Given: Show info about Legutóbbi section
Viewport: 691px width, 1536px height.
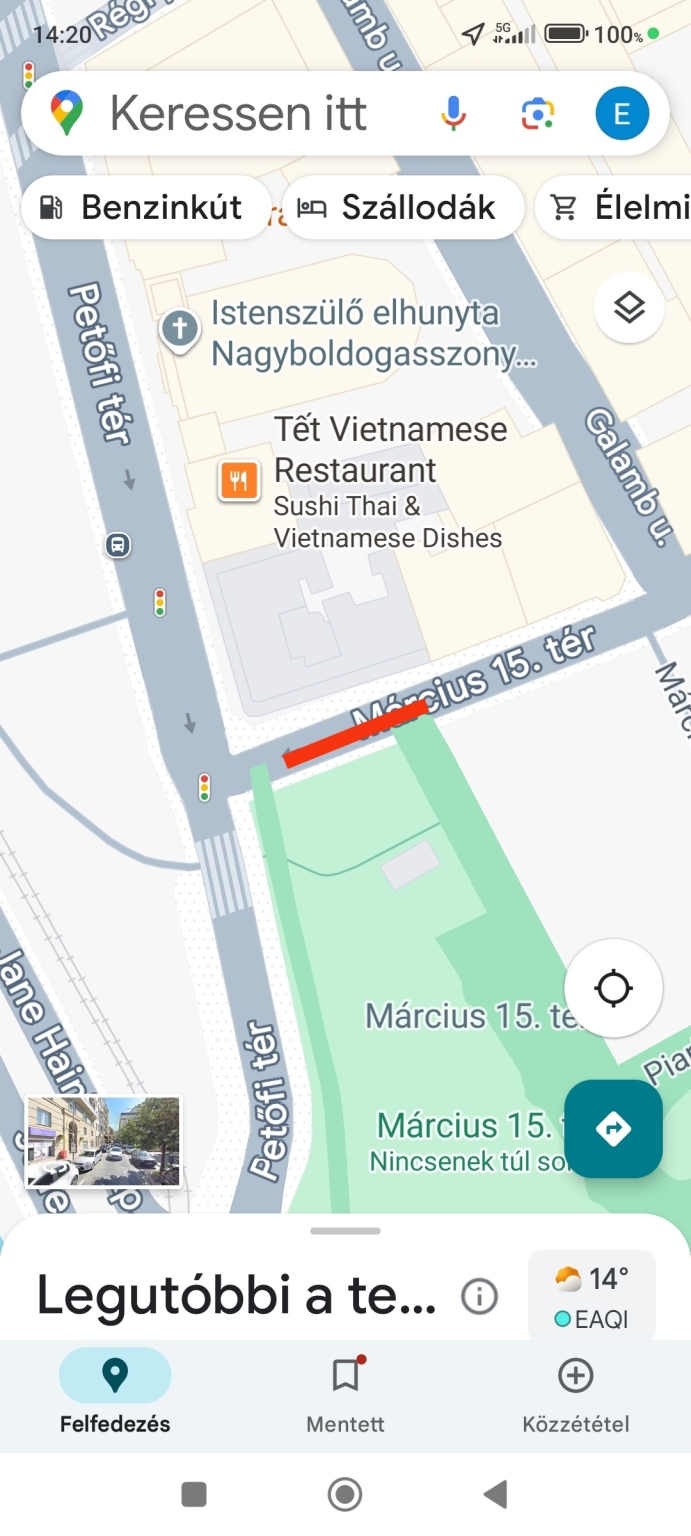Looking at the screenshot, I should tap(480, 1297).
